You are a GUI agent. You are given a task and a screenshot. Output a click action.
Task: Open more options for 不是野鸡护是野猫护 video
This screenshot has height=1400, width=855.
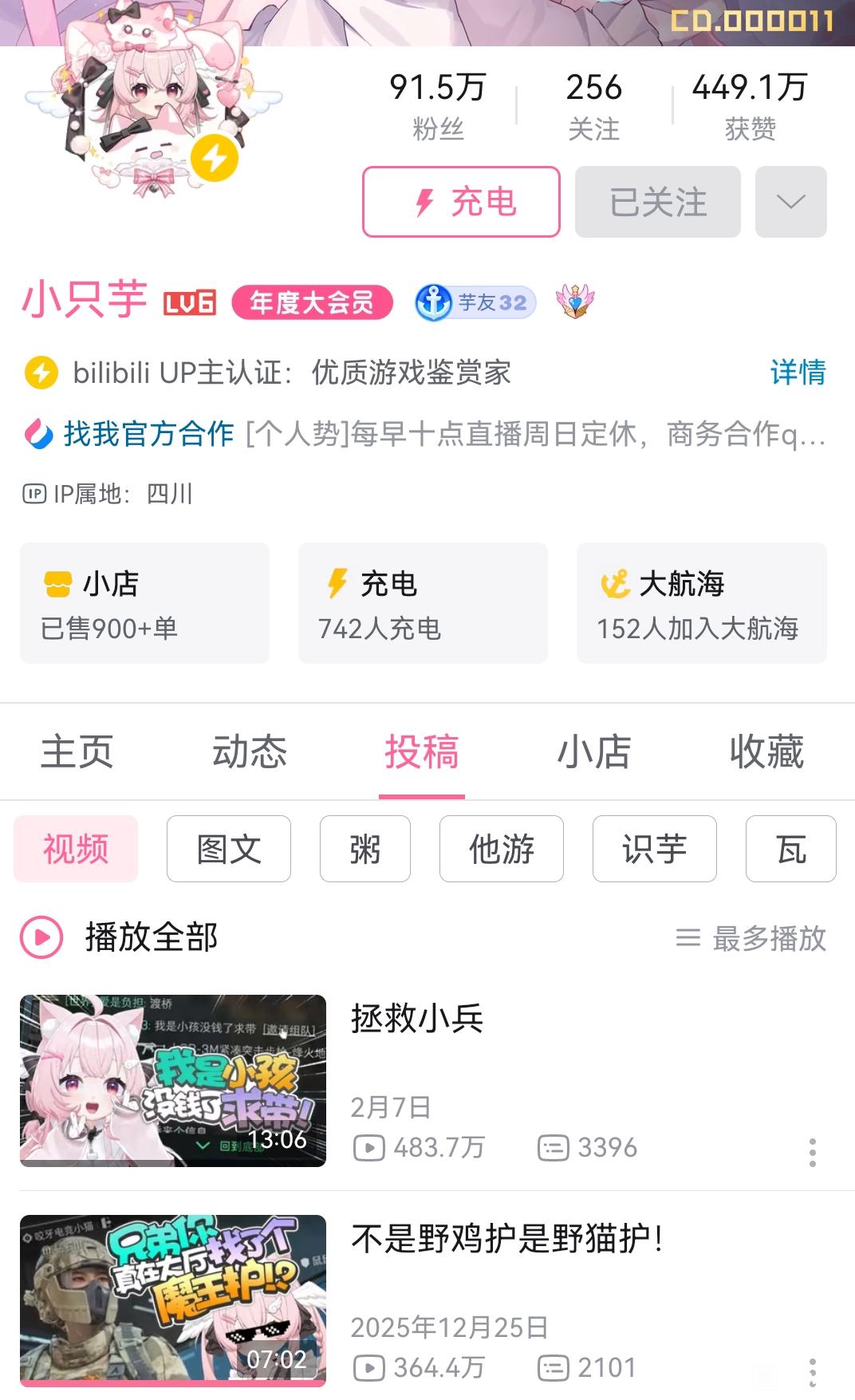tap(812, 1372)
